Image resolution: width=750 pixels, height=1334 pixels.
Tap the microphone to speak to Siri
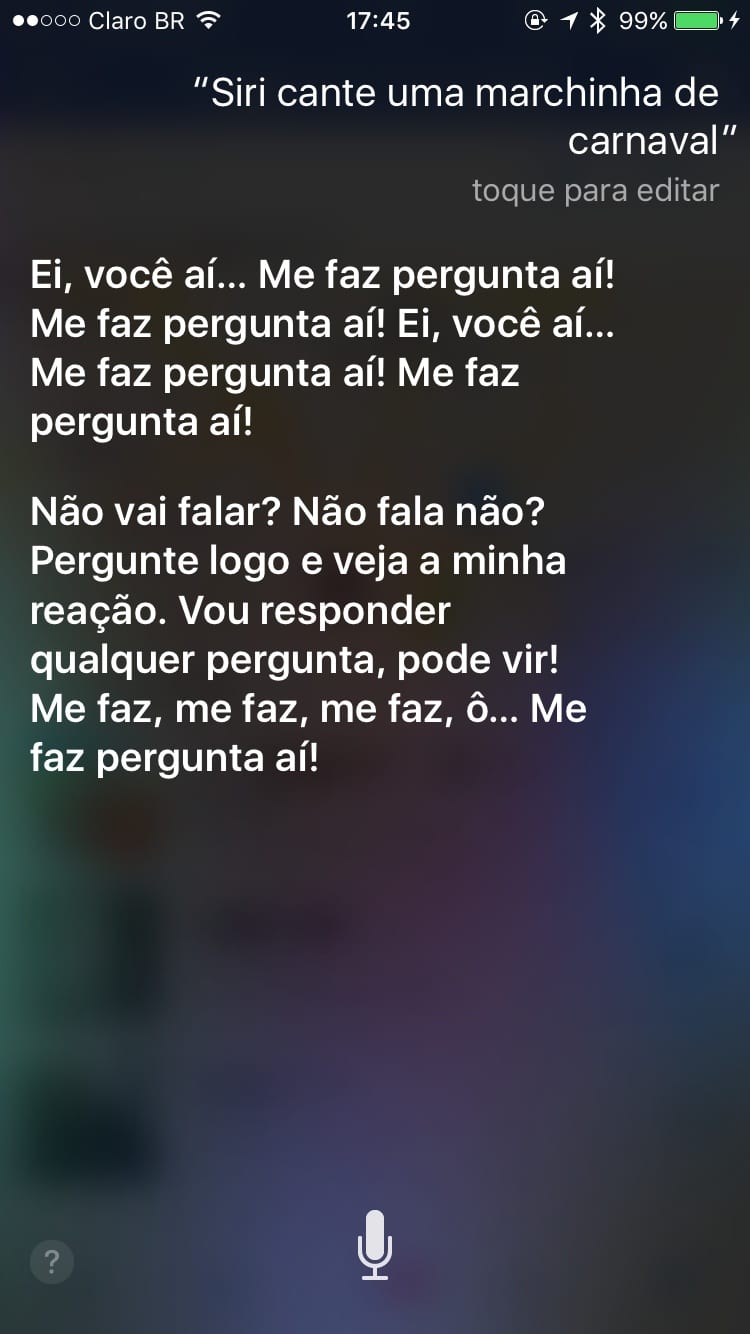[375, 1245]
